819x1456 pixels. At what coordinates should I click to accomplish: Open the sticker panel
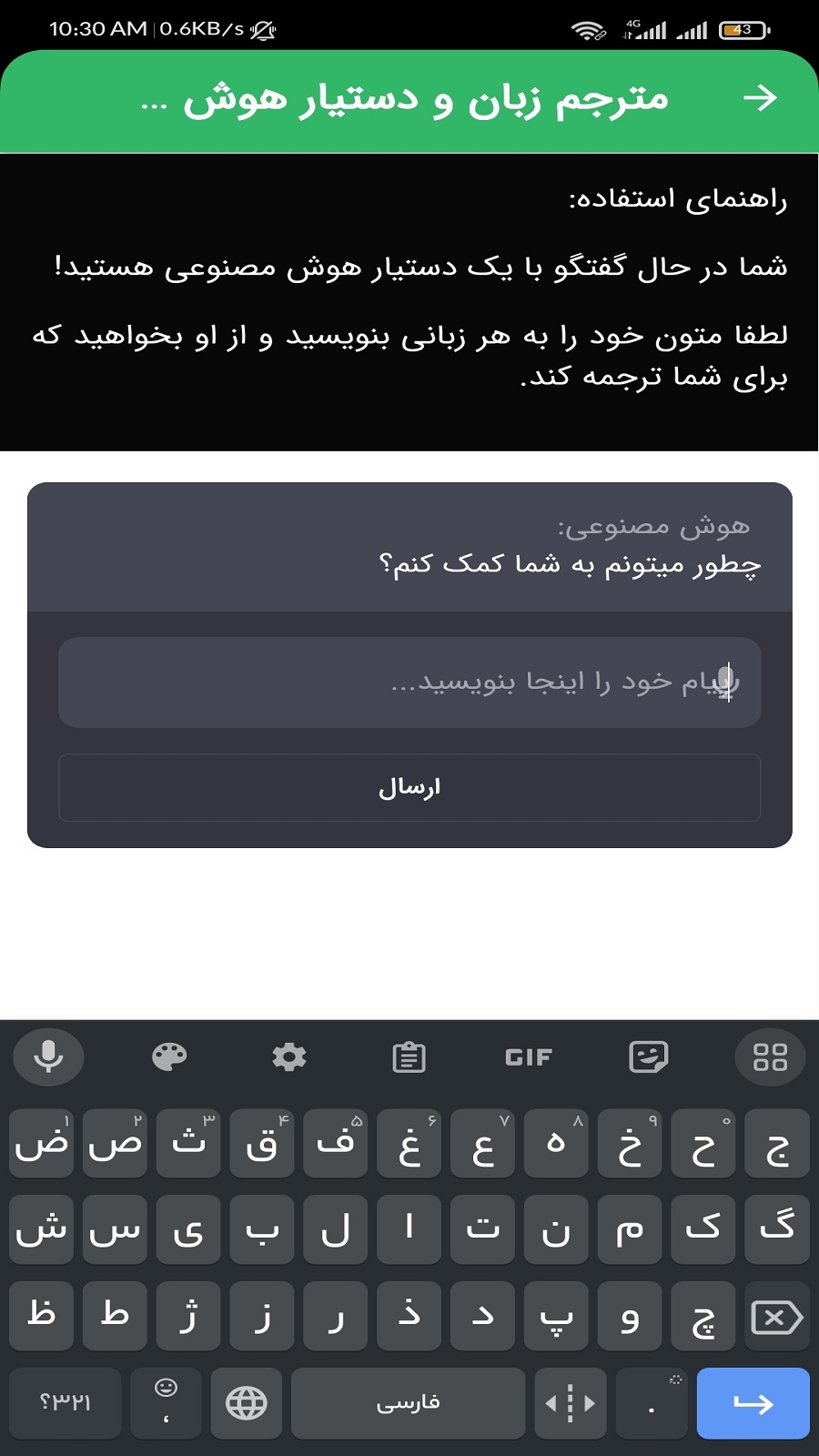tap(649, 1057)
